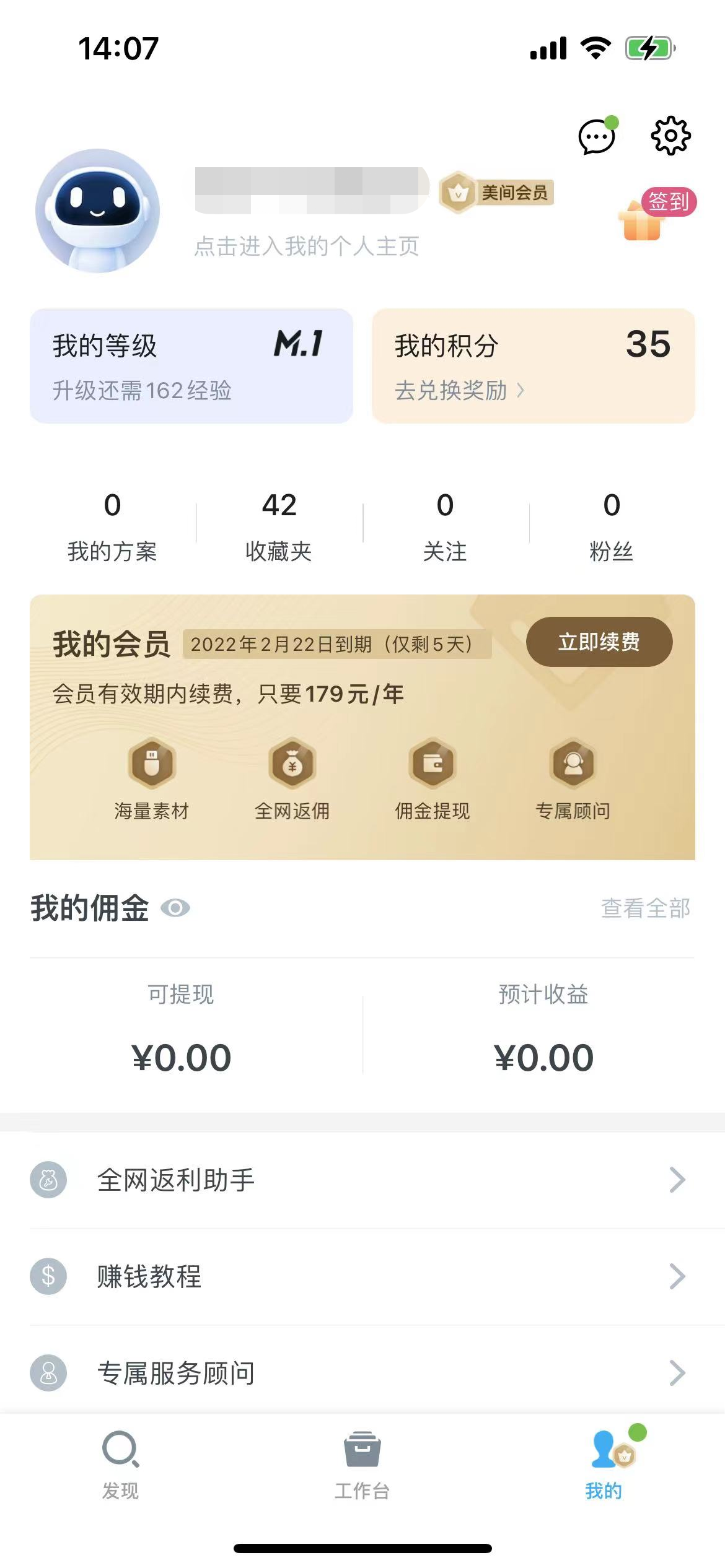Select the 我的 tab
This screenshot has height=1568, width=725.
coord(604,1465)
